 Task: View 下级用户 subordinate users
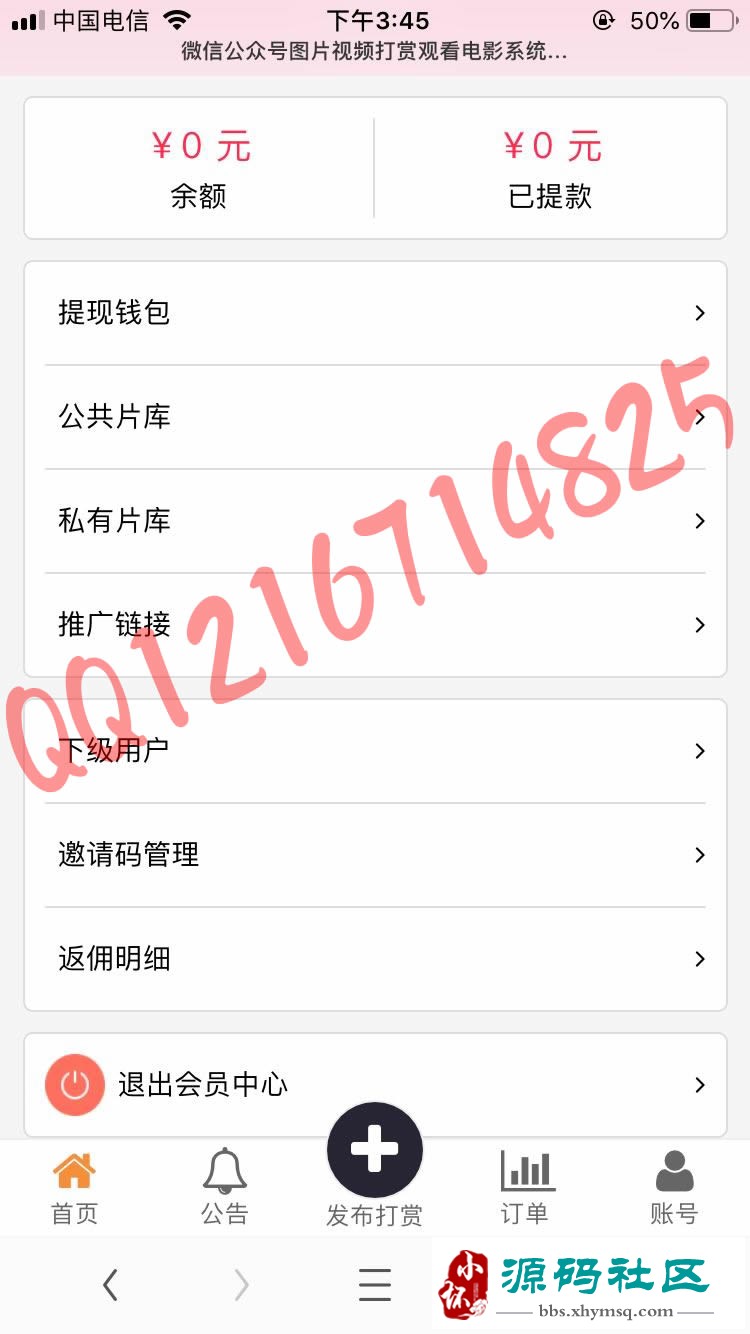375,751
